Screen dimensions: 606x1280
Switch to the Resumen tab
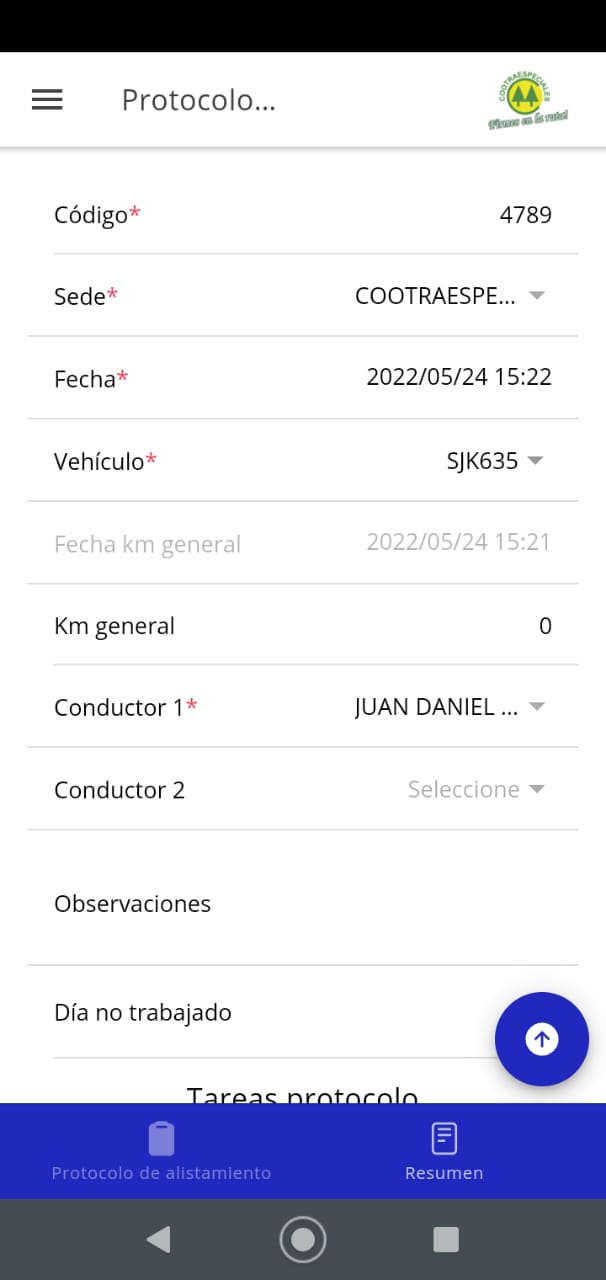tap(444, 1152)
